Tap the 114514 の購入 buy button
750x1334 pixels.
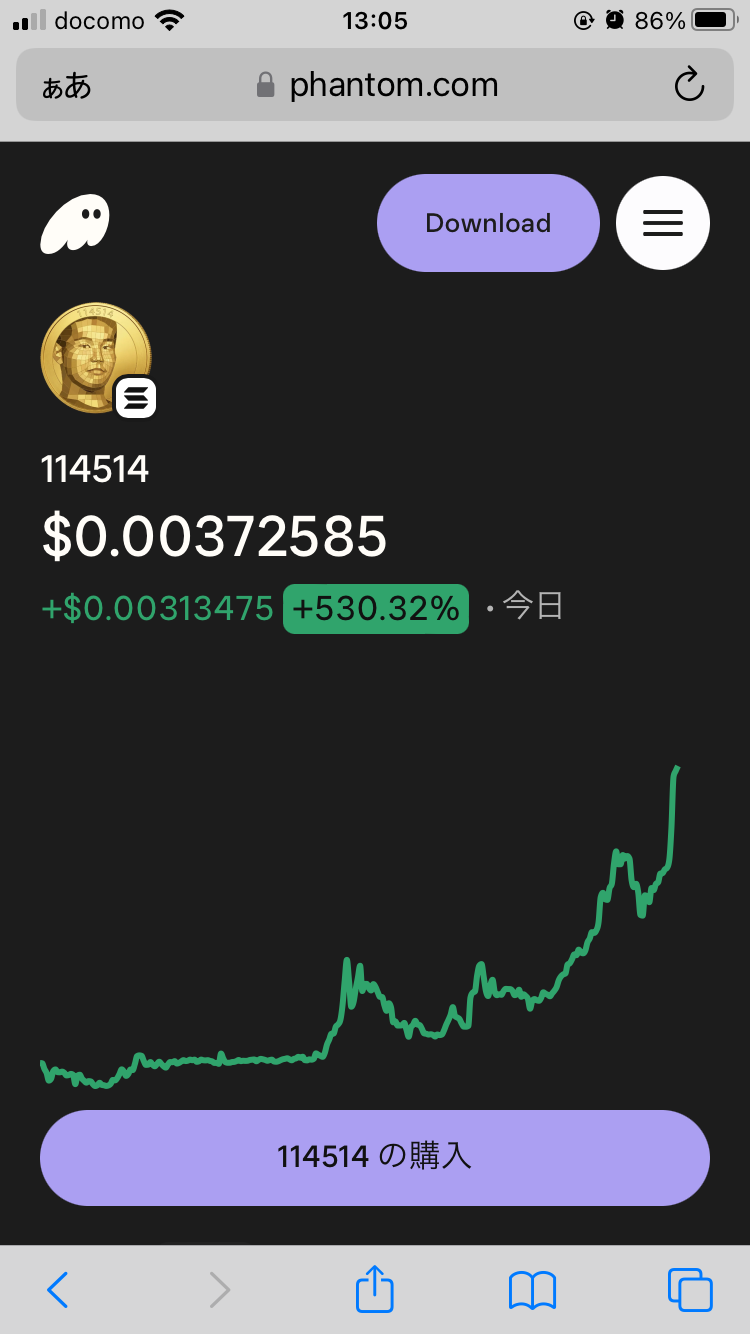[375, 1157]
